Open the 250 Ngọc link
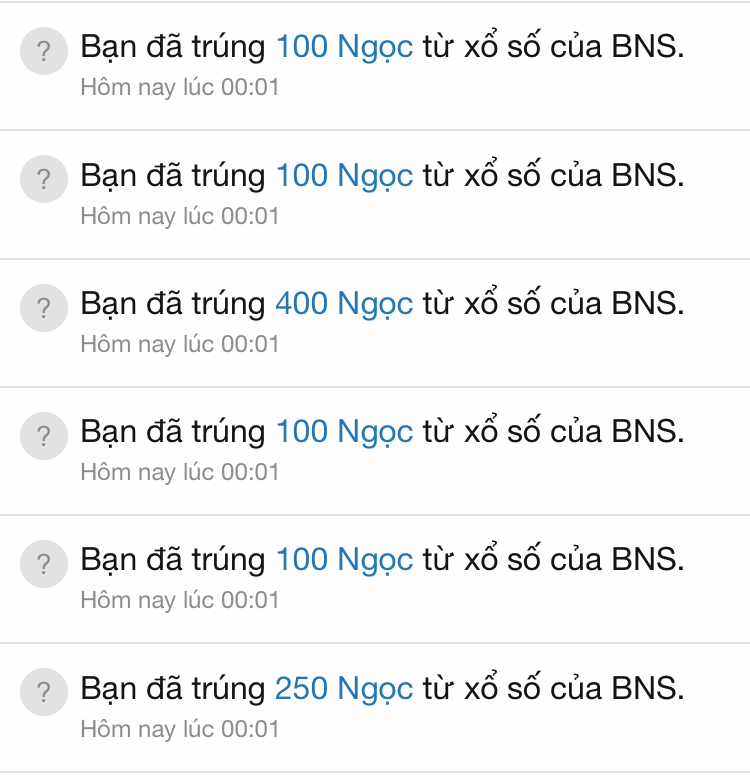The image size is (750, 775). (343, 688)
